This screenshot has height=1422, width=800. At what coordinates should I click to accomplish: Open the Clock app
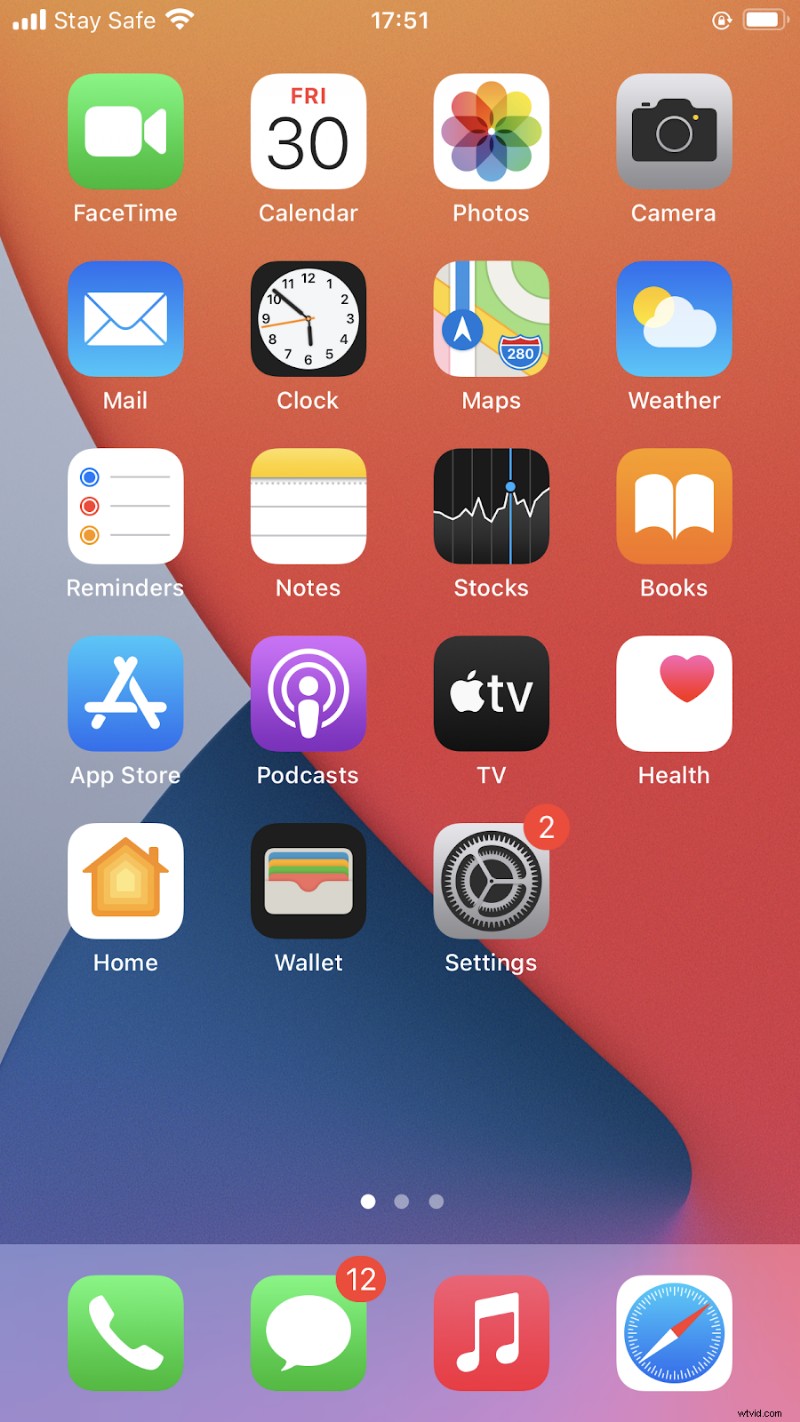[308, 319]
